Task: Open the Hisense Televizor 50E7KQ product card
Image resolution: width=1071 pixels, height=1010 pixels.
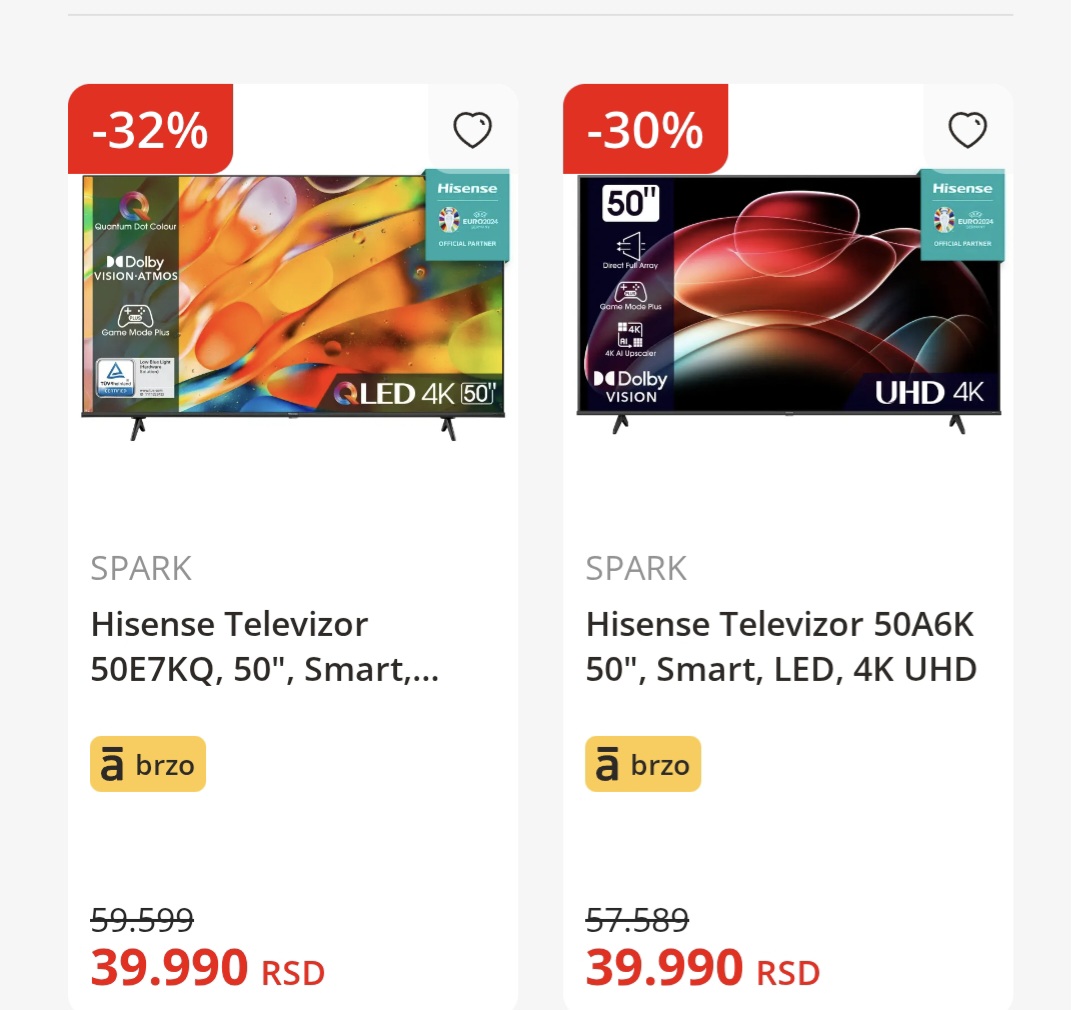Action: coord(265,646)
